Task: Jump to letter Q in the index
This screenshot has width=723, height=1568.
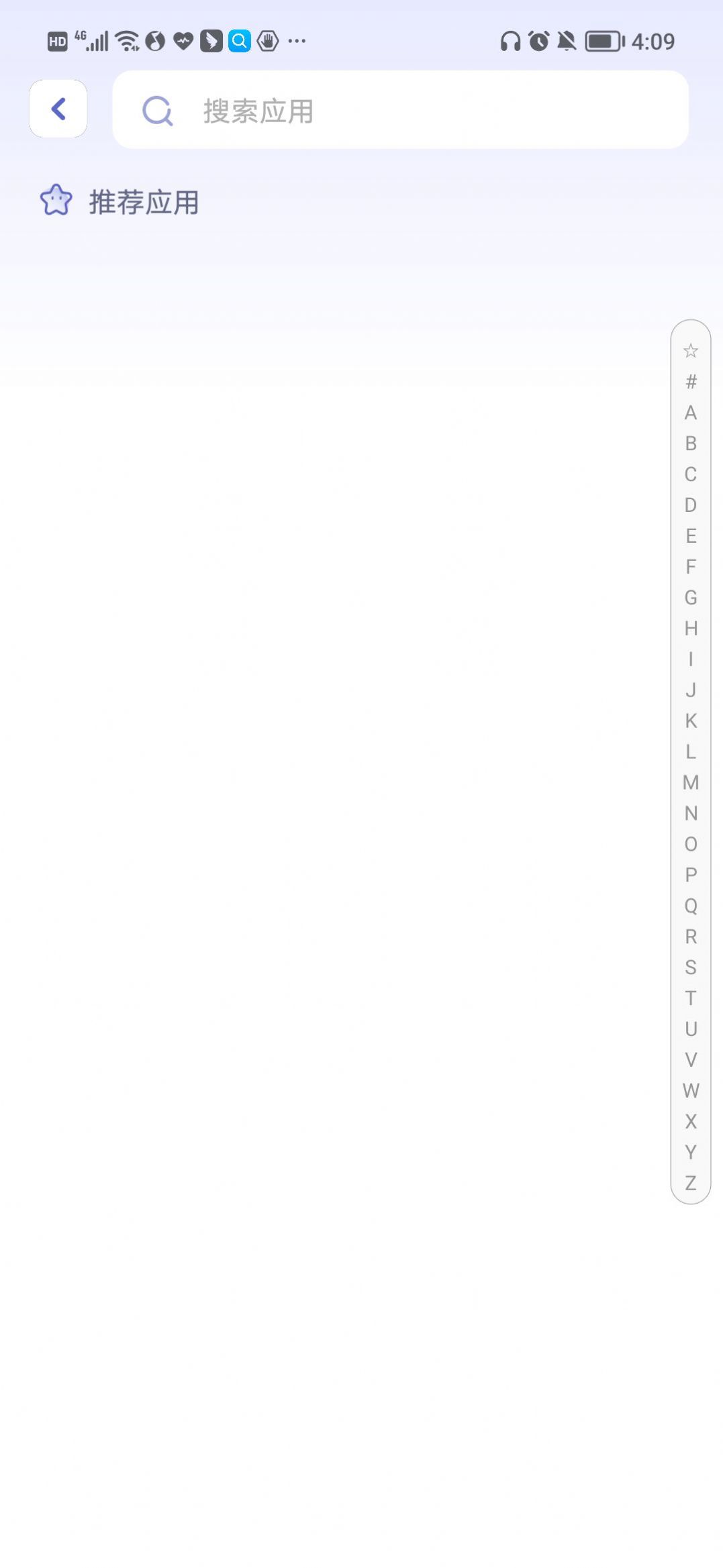Action: coord(690,906)
